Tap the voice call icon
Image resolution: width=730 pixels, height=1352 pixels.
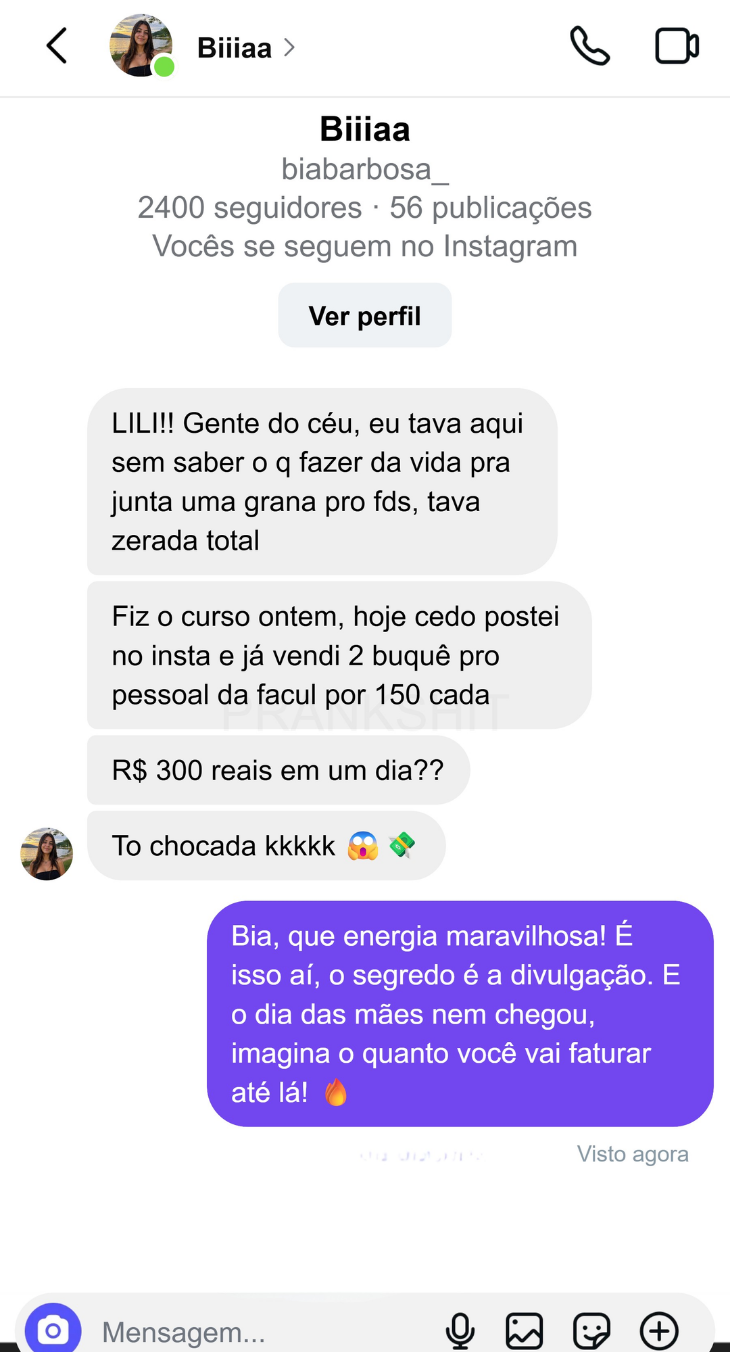pyautogui.click(x=590, y=46)
